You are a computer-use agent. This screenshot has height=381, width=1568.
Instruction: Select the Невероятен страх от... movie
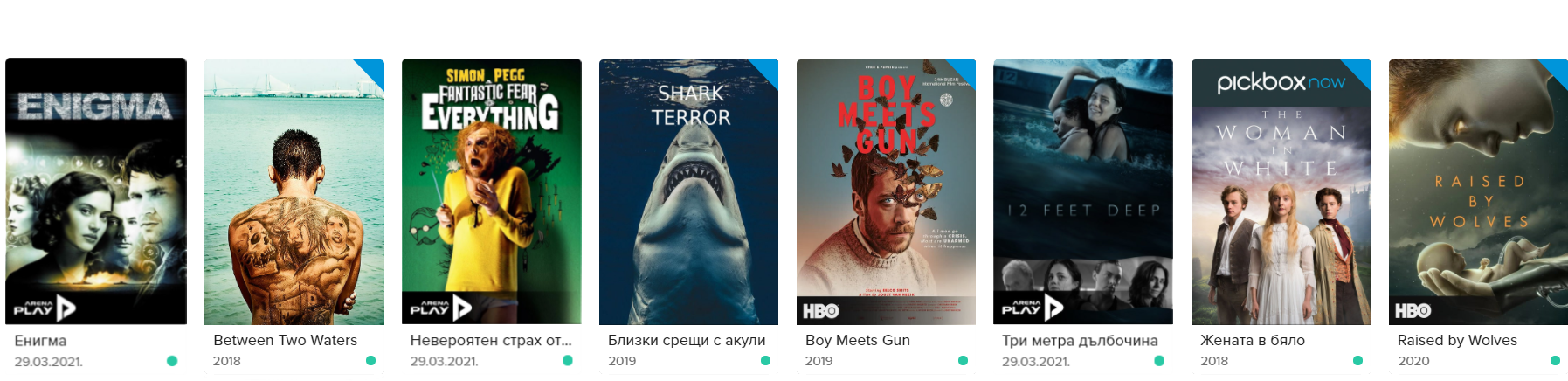tap(492, 191)
